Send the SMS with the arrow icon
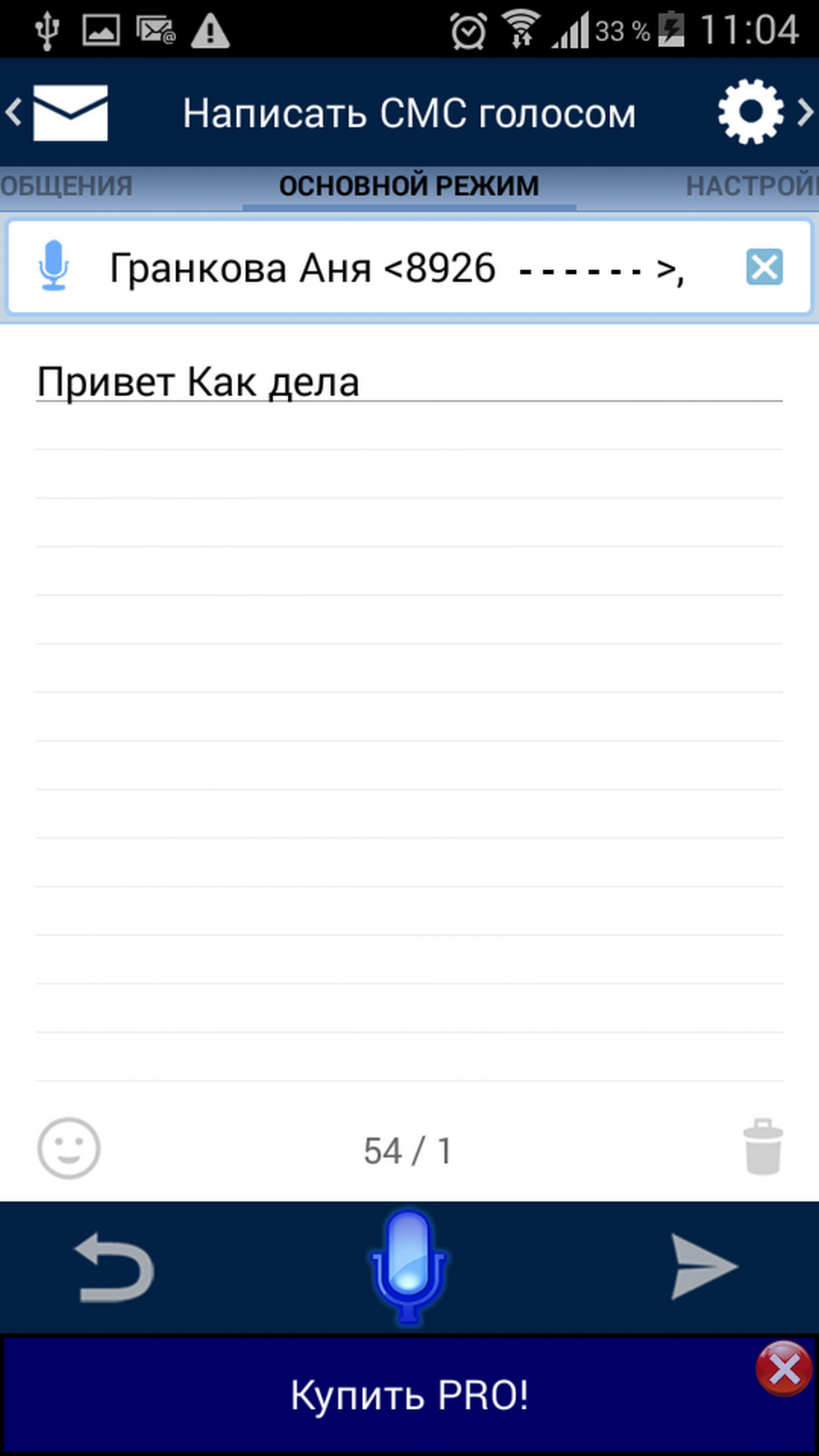Image resolution: width=819 pixels, height=1456 pixels. tap(703, 1267)
